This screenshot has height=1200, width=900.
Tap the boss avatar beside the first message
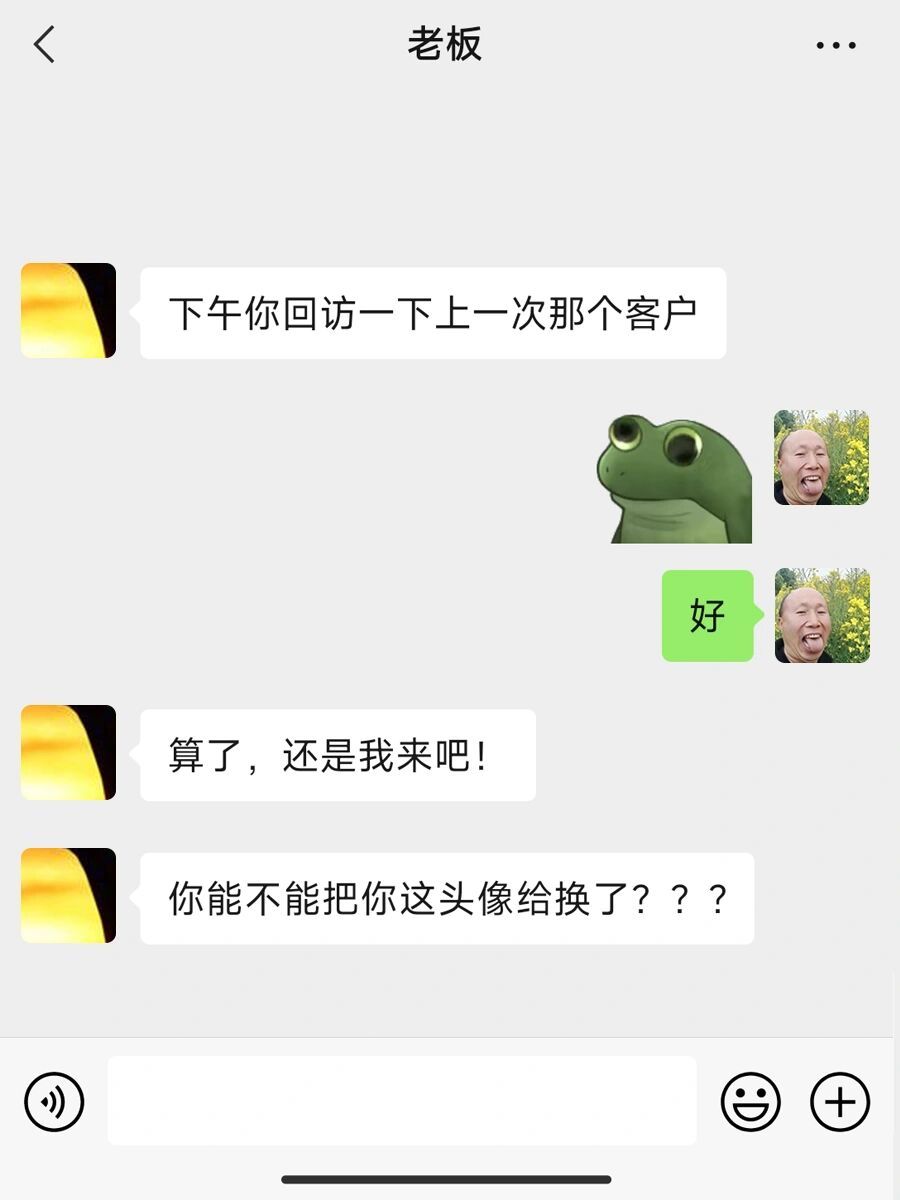pyautogui.click(x=68, y=311)
